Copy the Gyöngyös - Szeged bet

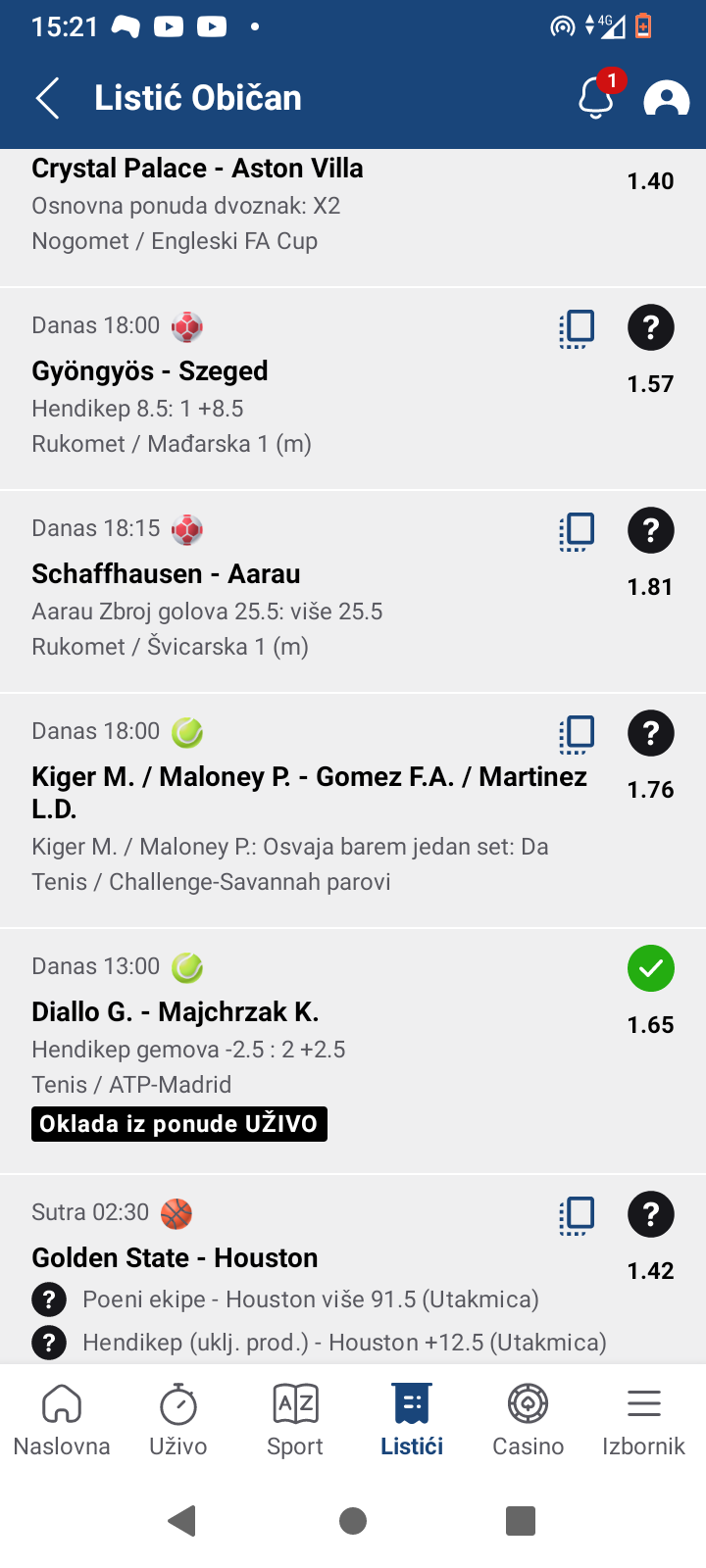(577, 329)
